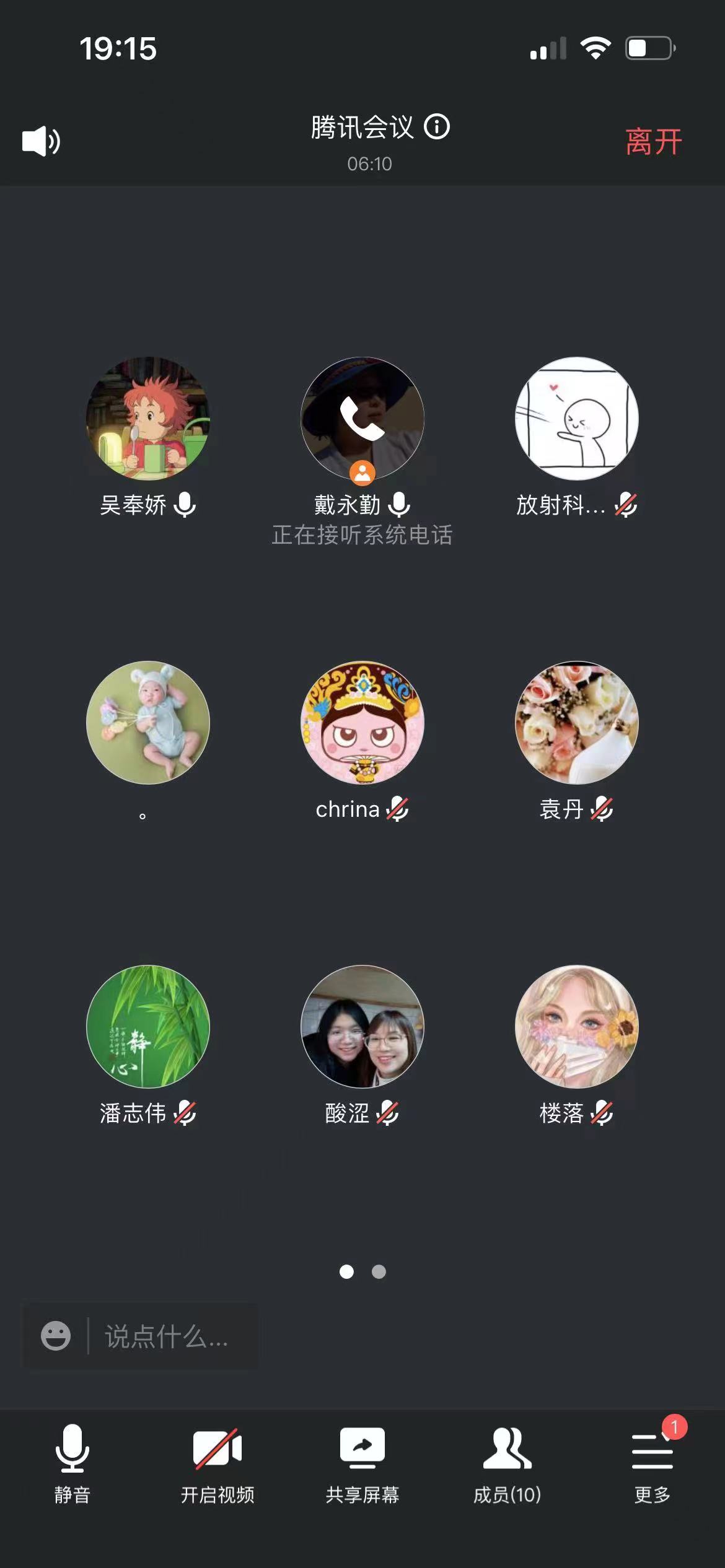Viewport: 725px width, 1568px height.
Task: Toggle the speaker audio icon
Action: click(x=41, y=141)
